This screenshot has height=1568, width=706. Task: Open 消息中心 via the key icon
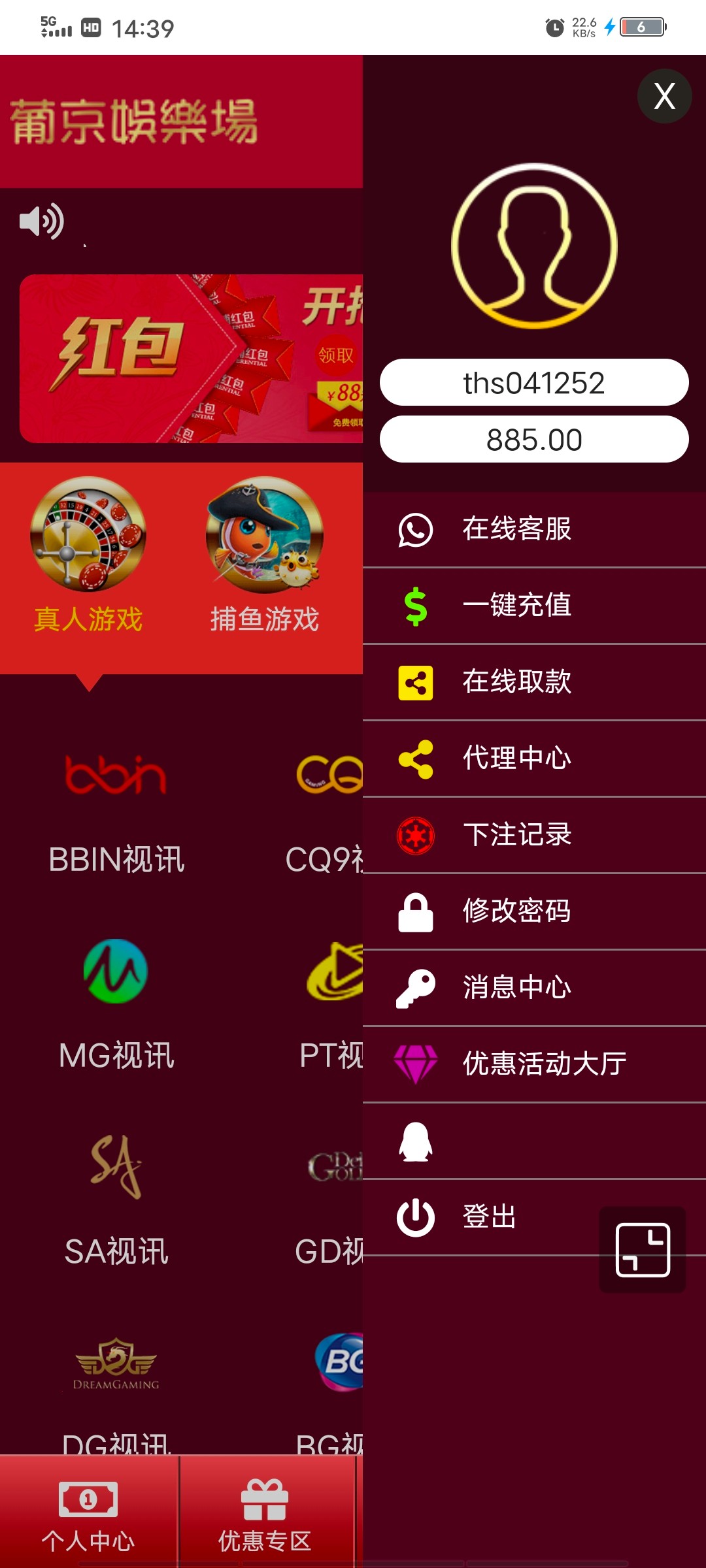point(416,987)
